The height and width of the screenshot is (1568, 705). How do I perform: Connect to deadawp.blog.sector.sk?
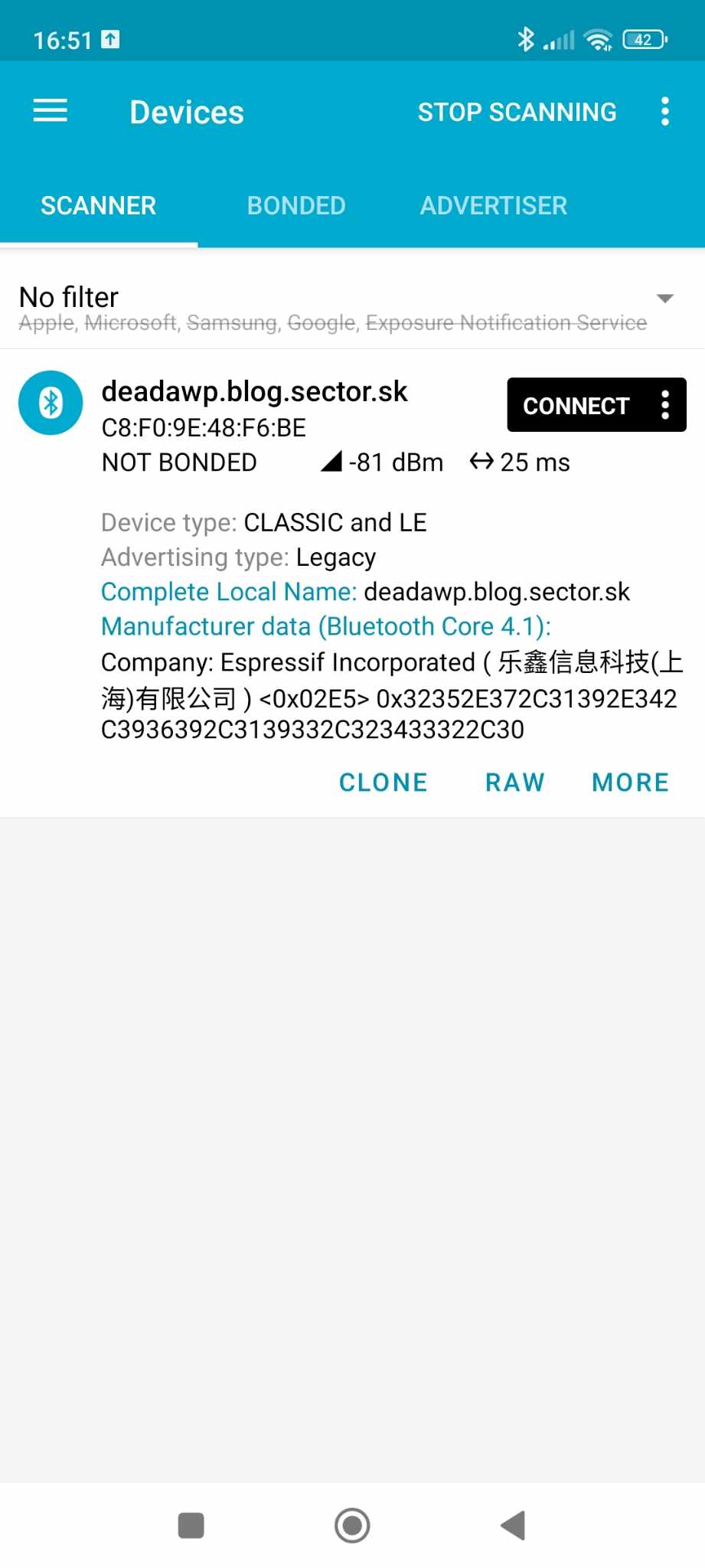click(576, 405)
